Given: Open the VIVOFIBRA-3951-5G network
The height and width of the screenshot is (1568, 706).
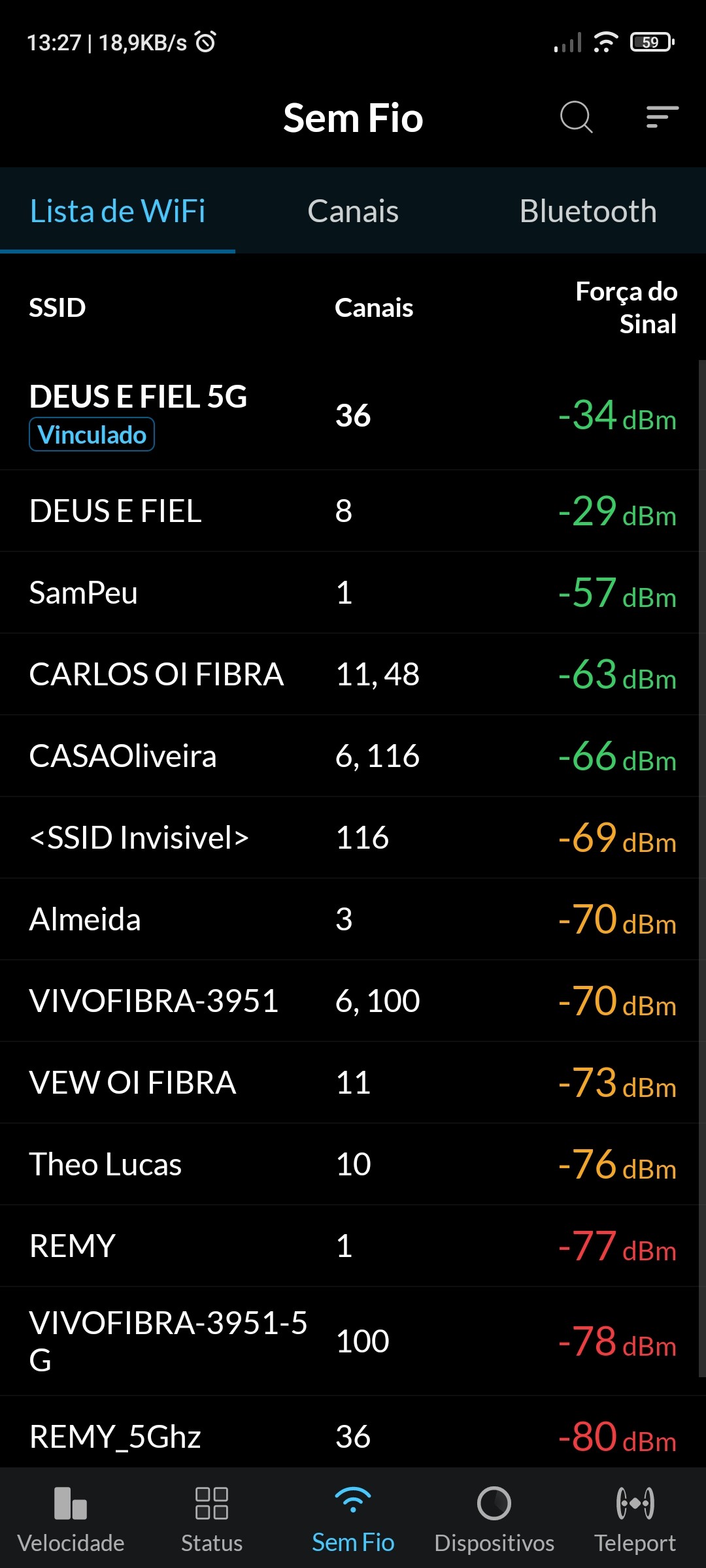Looking at the screenshot, I should pyautogui.click(x=353, y=1341).
